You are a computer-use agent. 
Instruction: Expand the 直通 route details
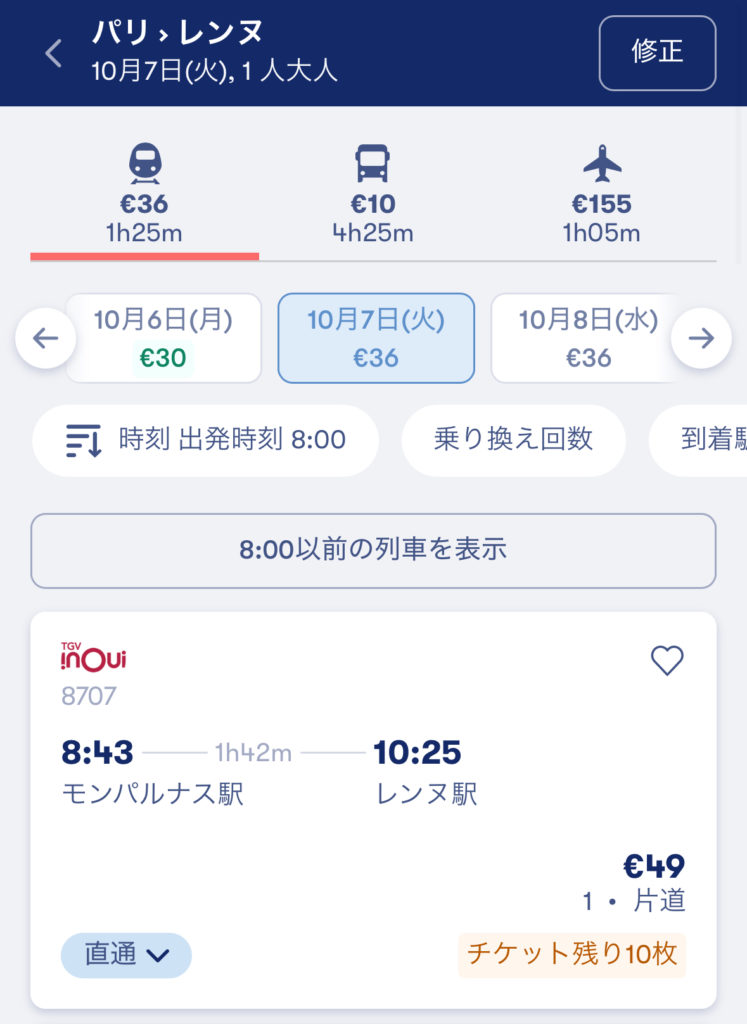click(125, 955)
